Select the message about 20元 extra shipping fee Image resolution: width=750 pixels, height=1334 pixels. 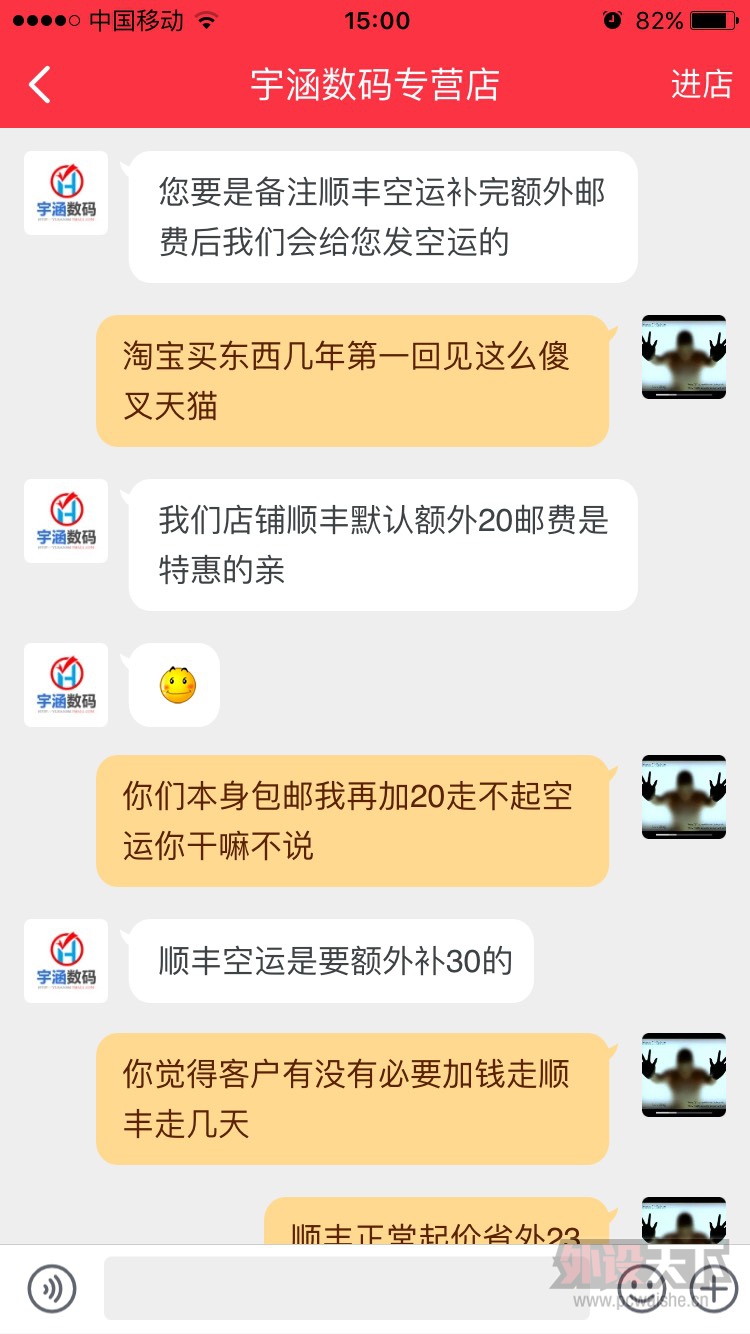[x=380, y=545]
